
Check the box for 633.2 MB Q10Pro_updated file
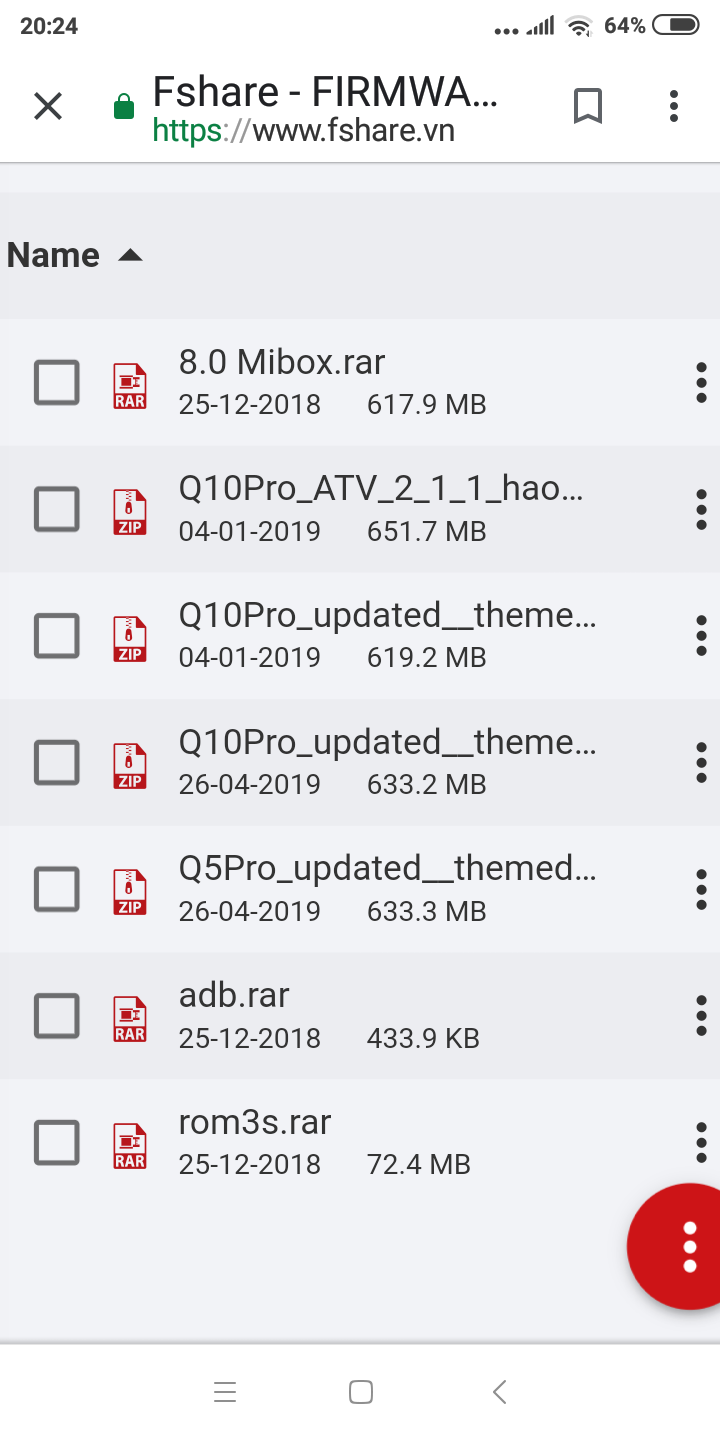tap(57, 762)
